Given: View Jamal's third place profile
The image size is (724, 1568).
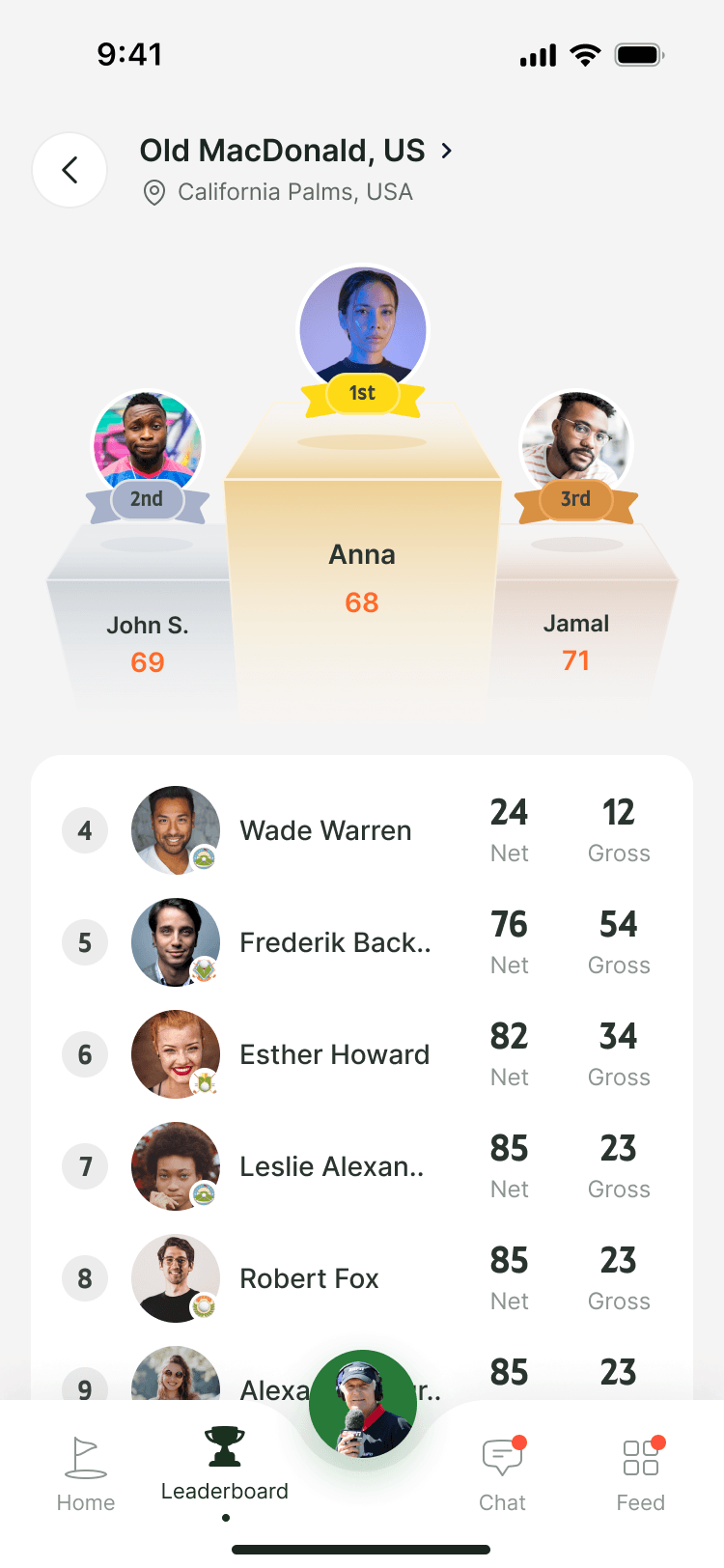Looking at the screenshot, I should tap(575, 446).
